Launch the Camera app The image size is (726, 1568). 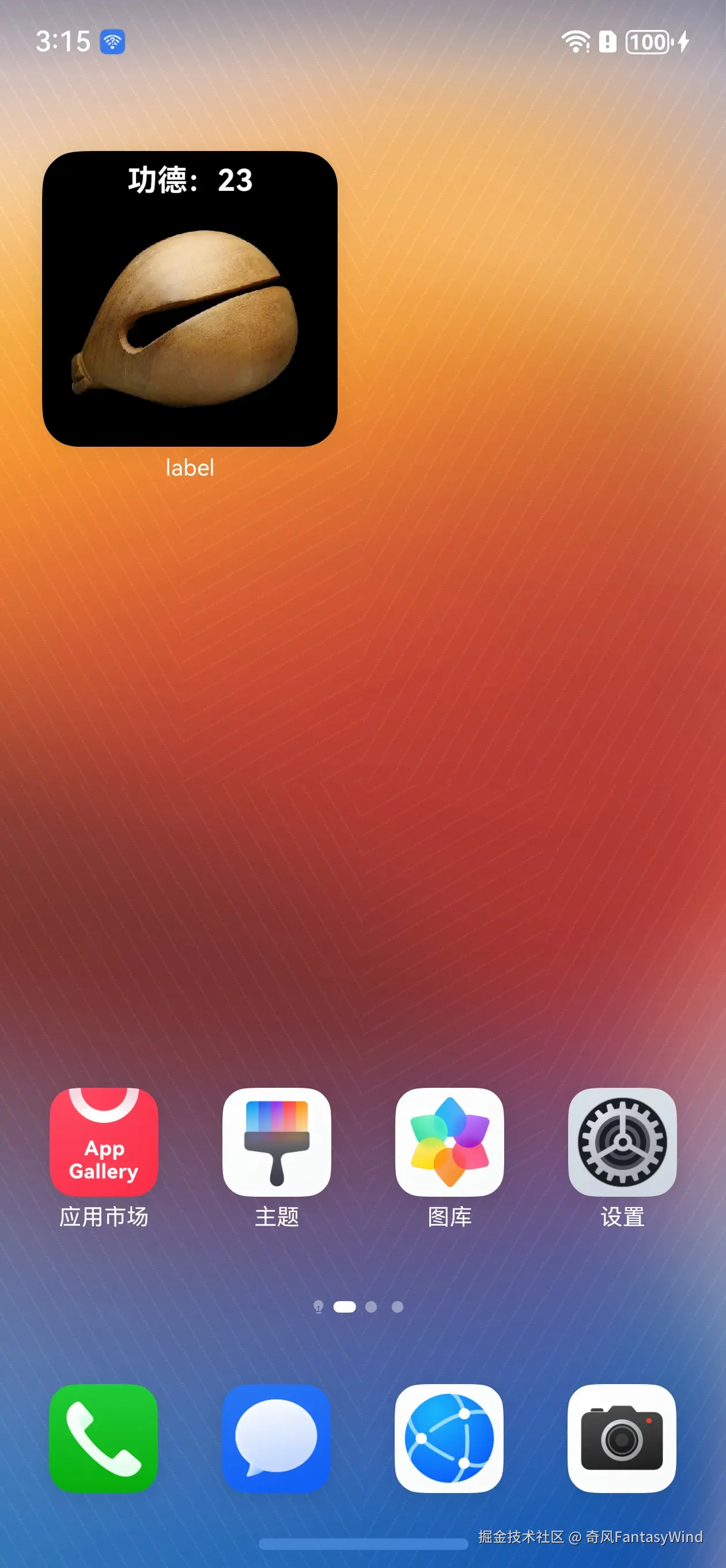click(x=622, y=1438)
